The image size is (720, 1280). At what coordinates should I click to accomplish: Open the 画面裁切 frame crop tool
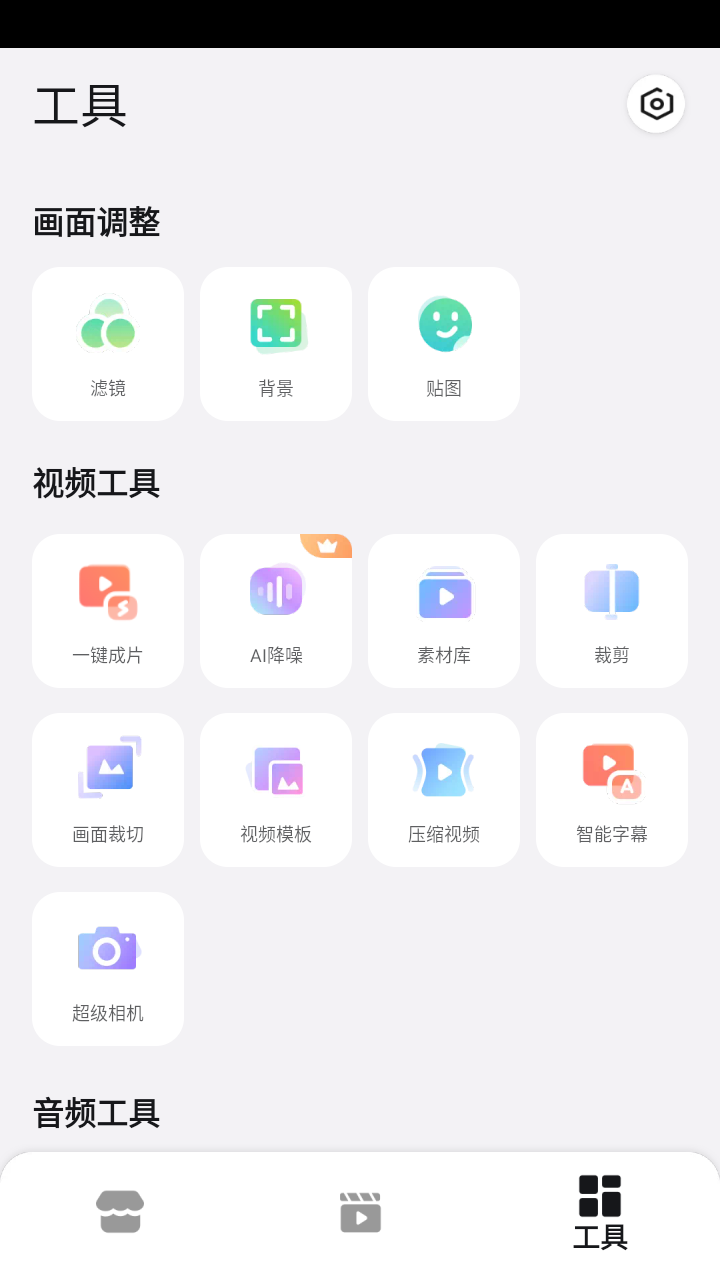(x=107, y=789)
